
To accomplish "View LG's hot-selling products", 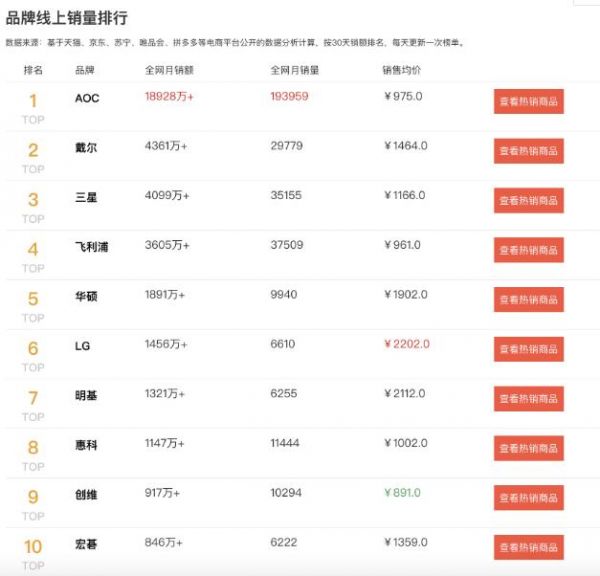I will (x=528, y=349).
